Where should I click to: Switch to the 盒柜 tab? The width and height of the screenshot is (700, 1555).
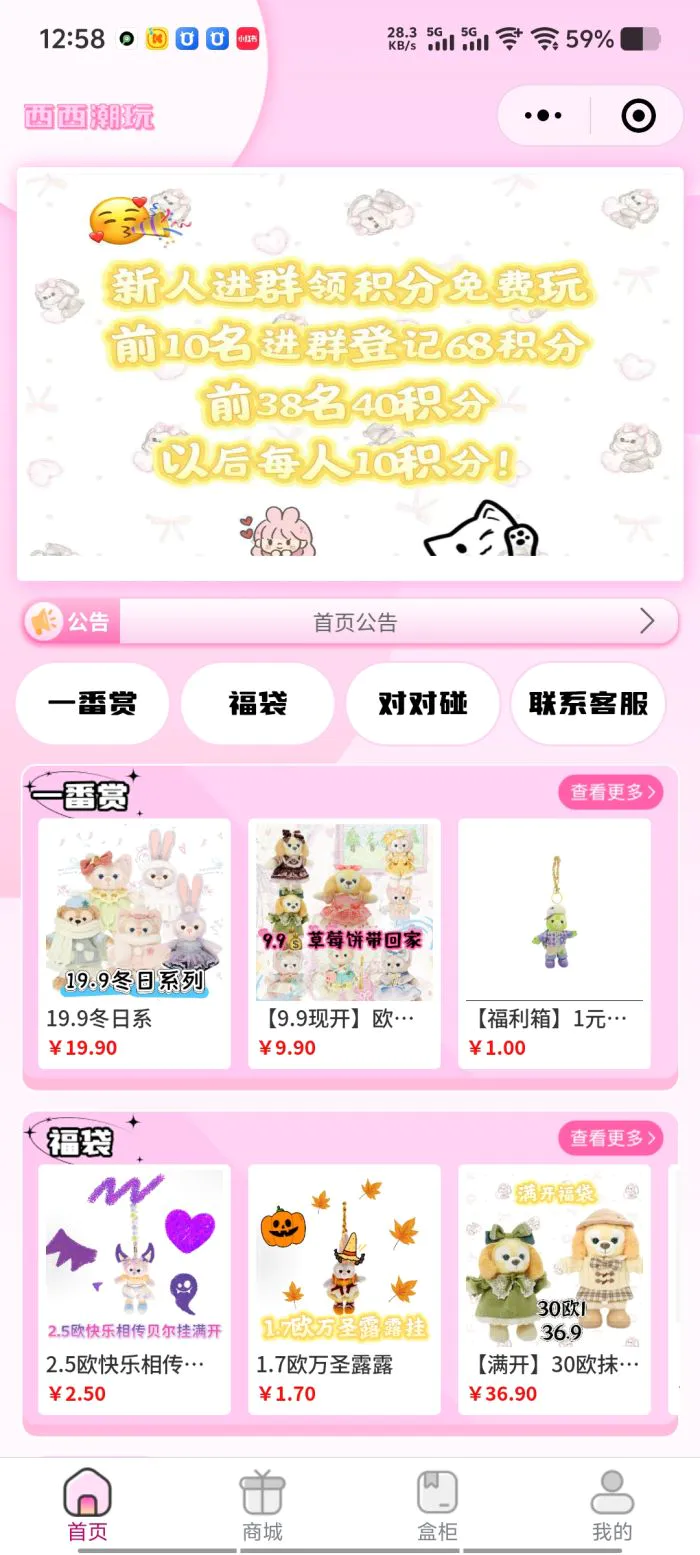[437, 1505]
